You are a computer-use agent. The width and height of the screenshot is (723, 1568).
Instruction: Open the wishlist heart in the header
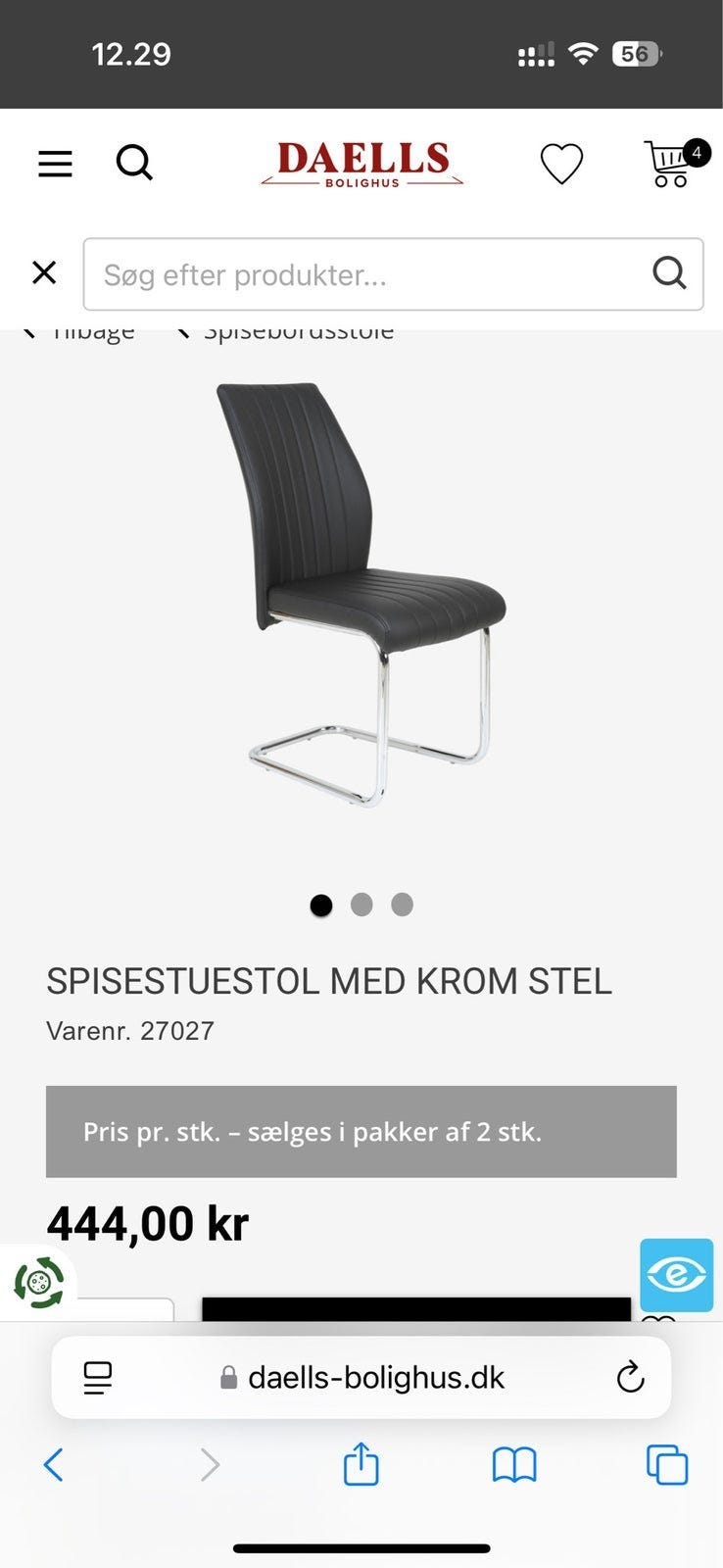(561, 164)
